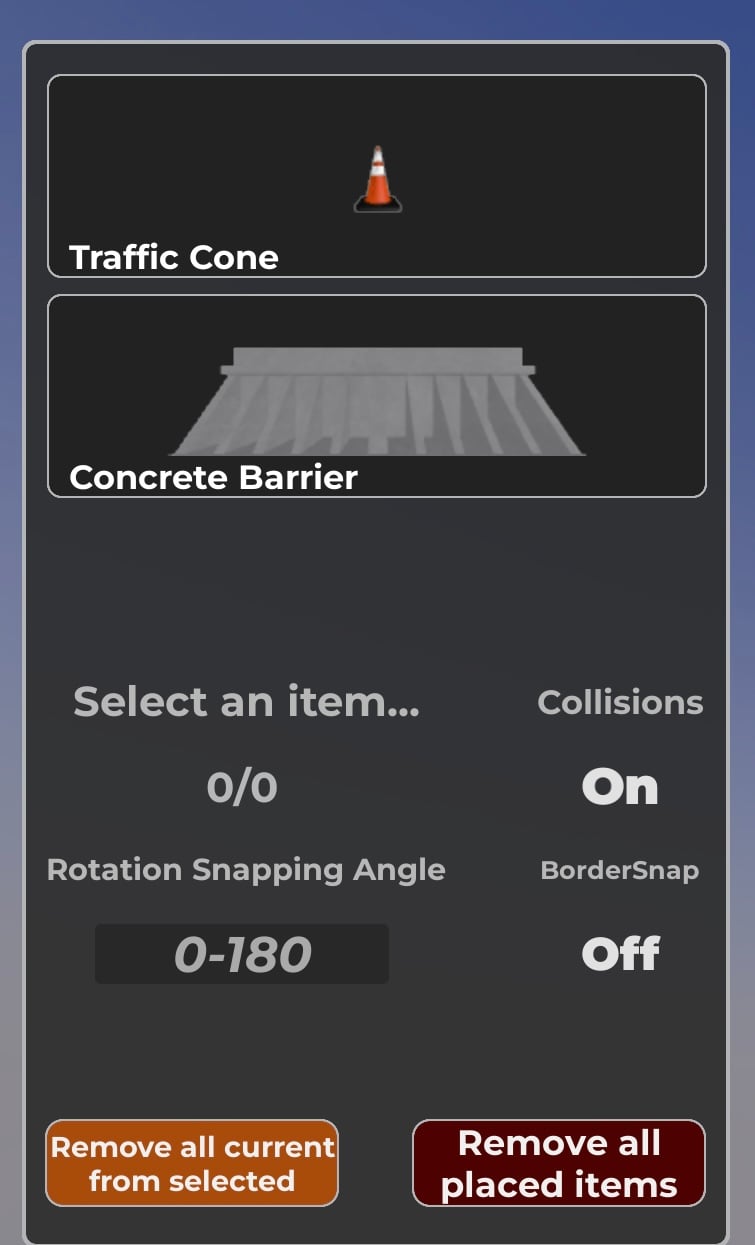
Task: Select the Traffic Cone item
Action: pos(377,176)
